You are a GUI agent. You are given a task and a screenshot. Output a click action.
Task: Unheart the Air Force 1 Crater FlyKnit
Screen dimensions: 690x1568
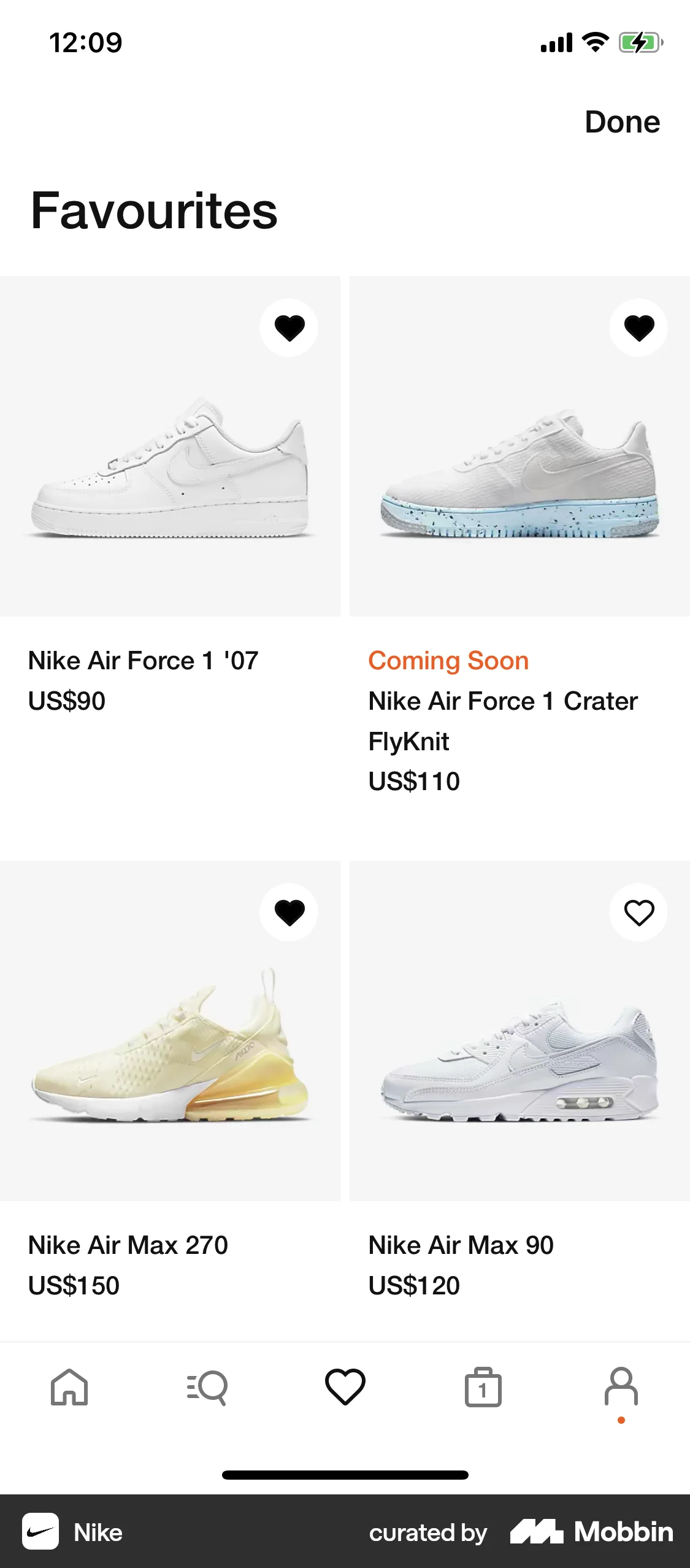click(x=638, y=327)
